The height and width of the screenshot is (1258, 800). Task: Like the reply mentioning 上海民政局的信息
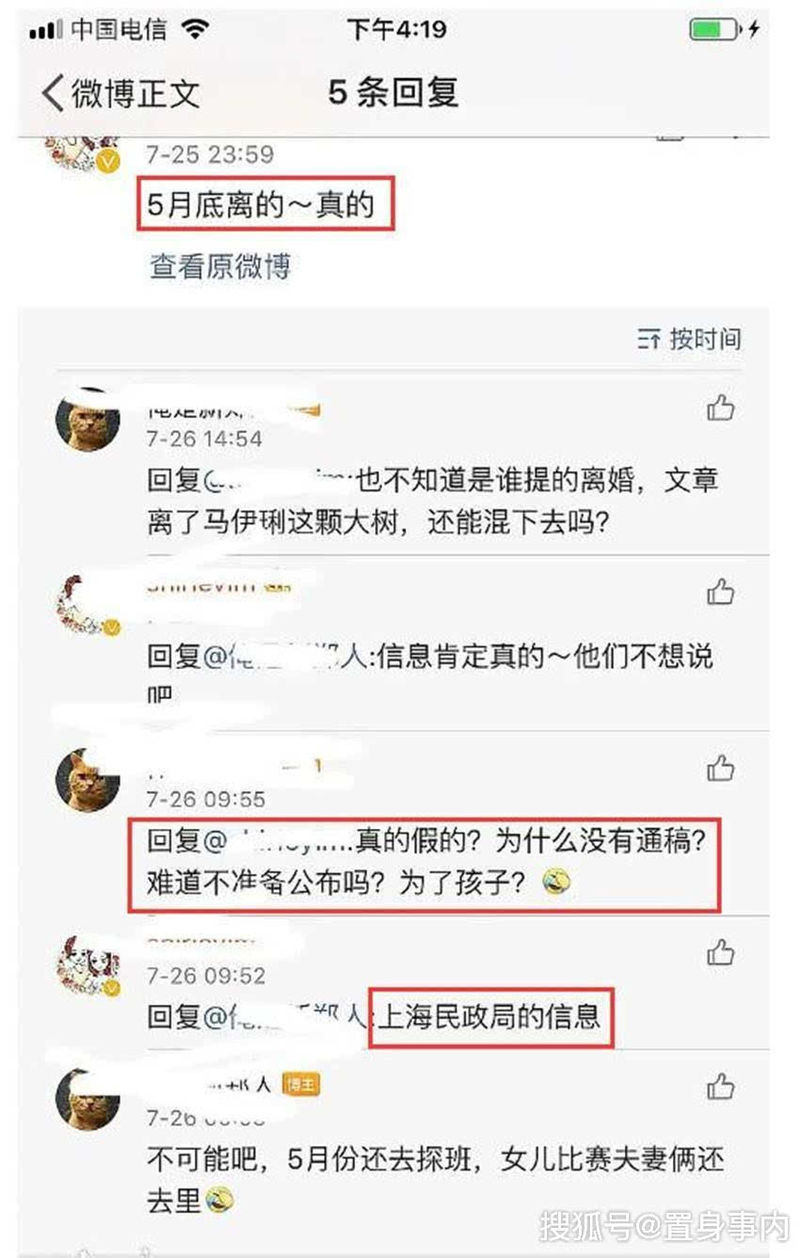[720, 952]
